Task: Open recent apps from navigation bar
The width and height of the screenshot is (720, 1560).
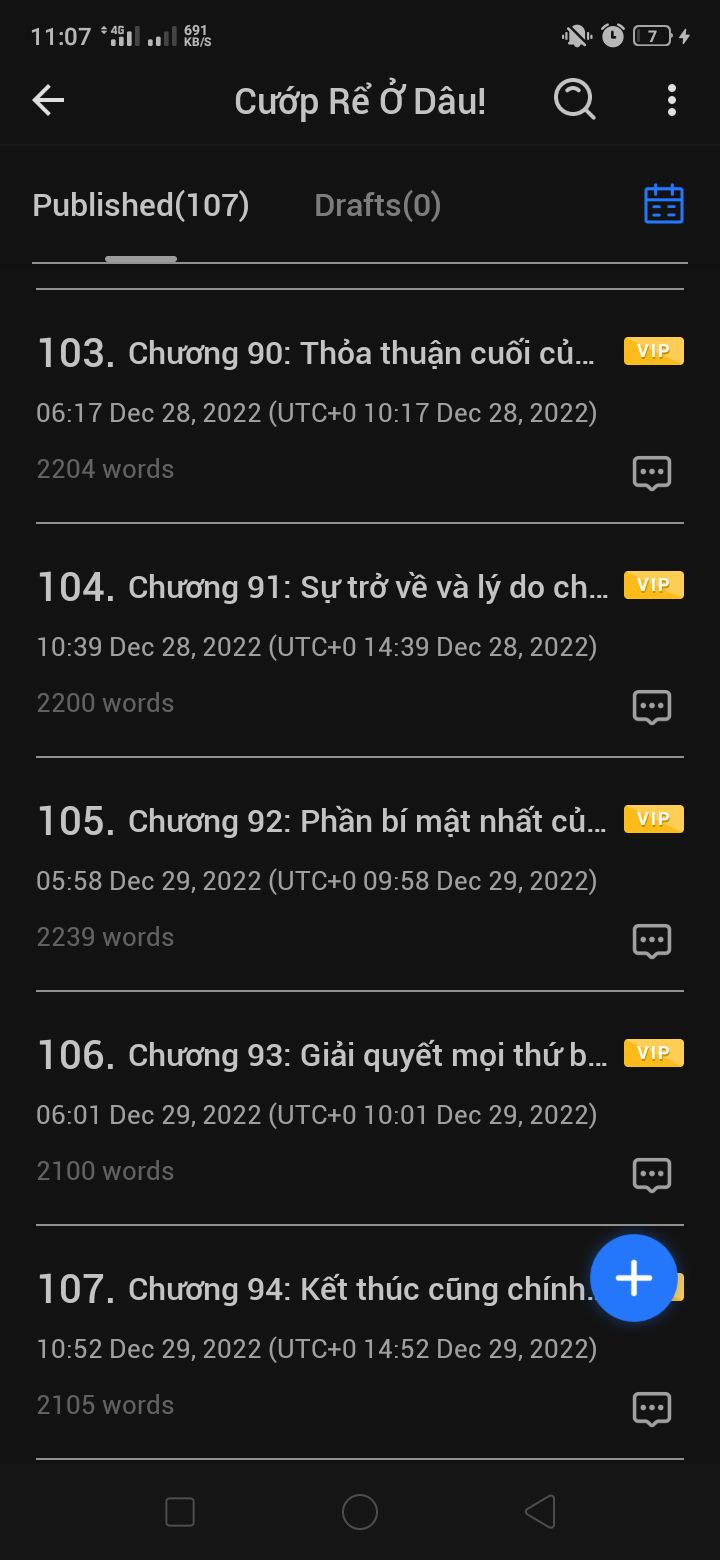Action: click(x=180, y=1512)
